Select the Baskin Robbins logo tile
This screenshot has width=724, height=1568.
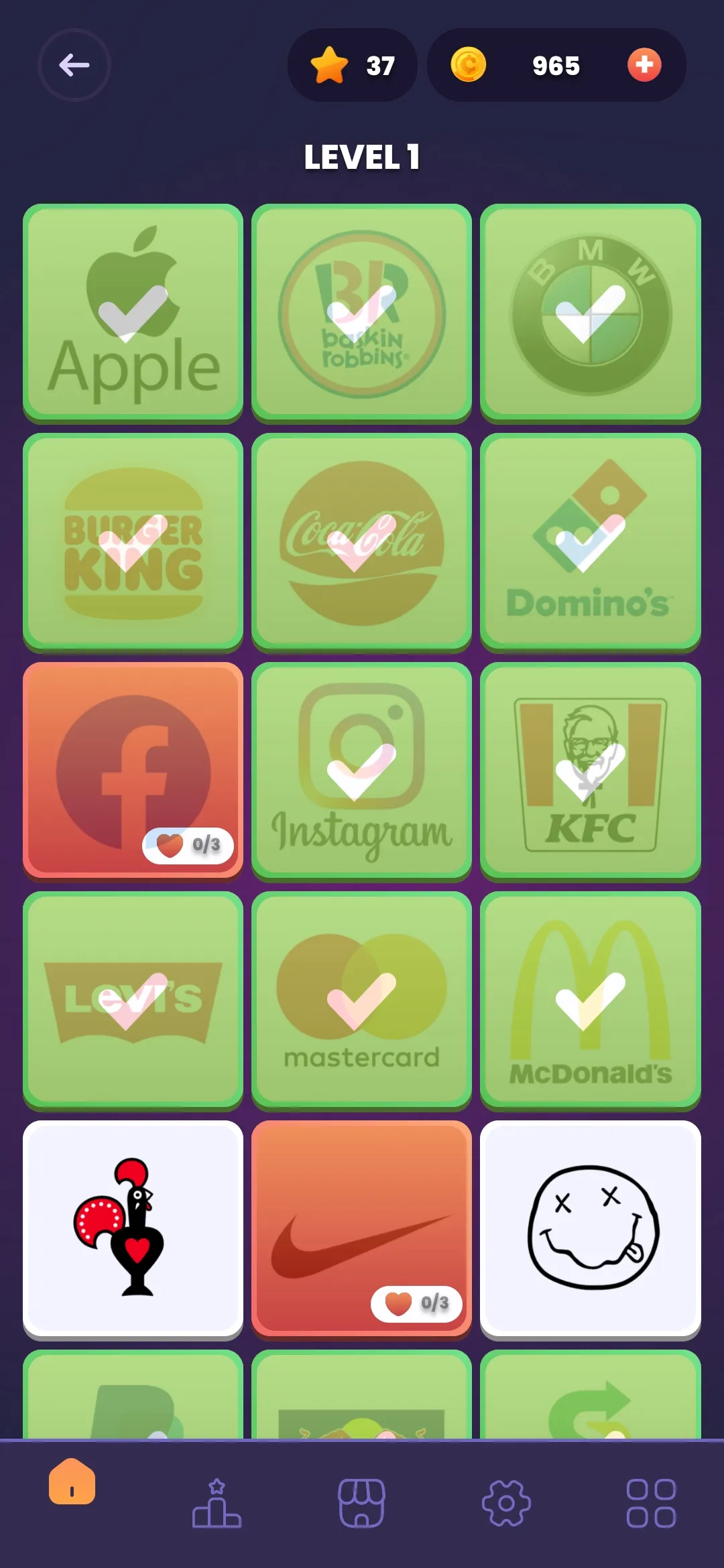tap(361, 312)
